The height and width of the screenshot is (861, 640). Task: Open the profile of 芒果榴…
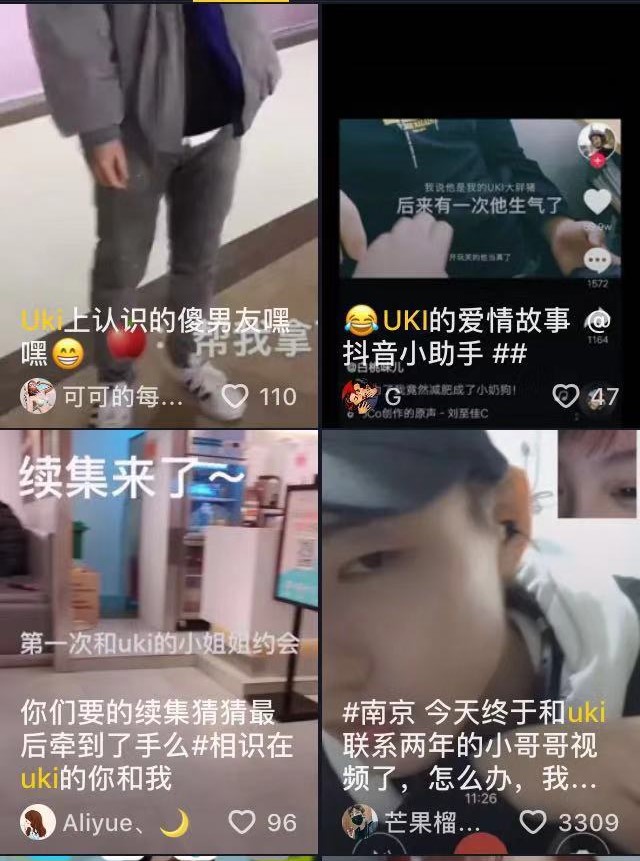[360, 822]
